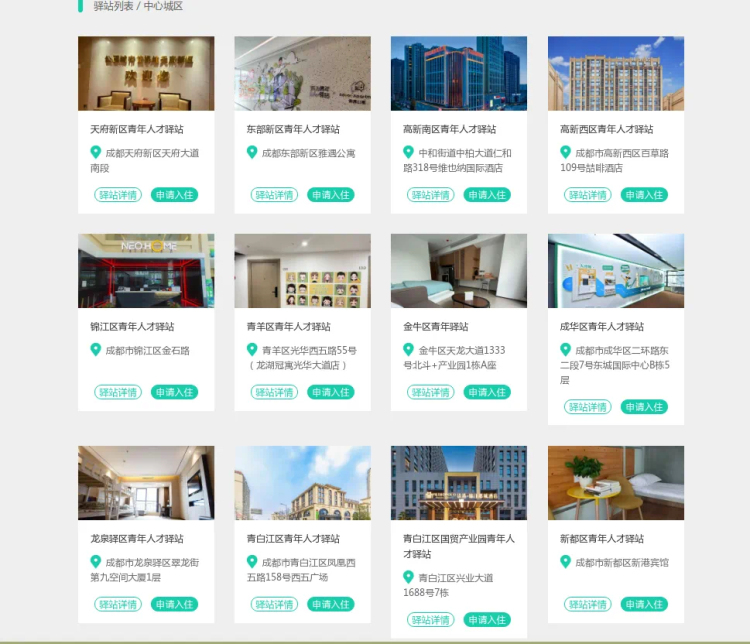Screen dimensions: 750x644
Task: Open the 高新南区青年人才驿站 photo
Action: [459, 74]
